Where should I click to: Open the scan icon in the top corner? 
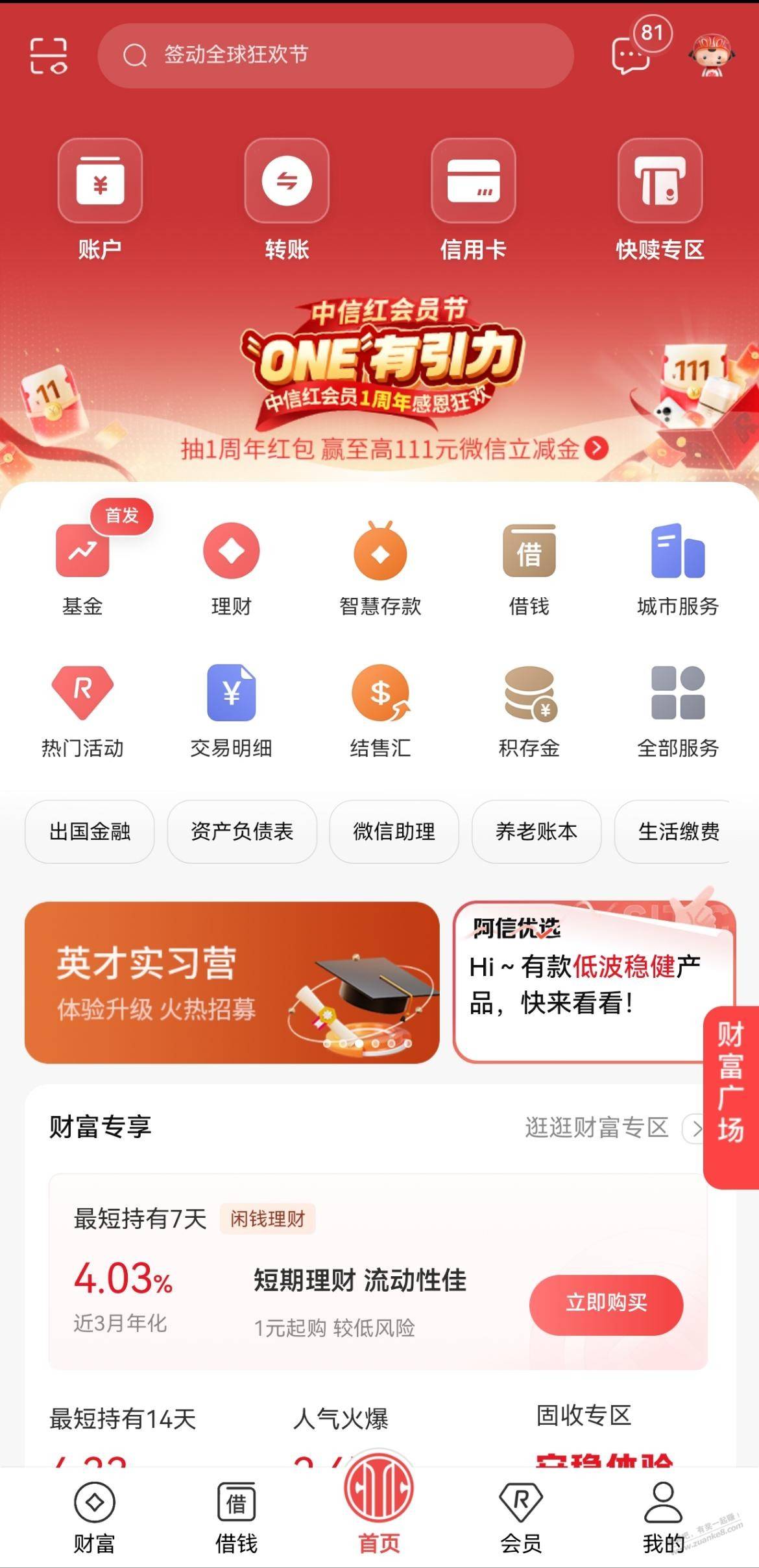pyautogui.click(x=49, y=56)
